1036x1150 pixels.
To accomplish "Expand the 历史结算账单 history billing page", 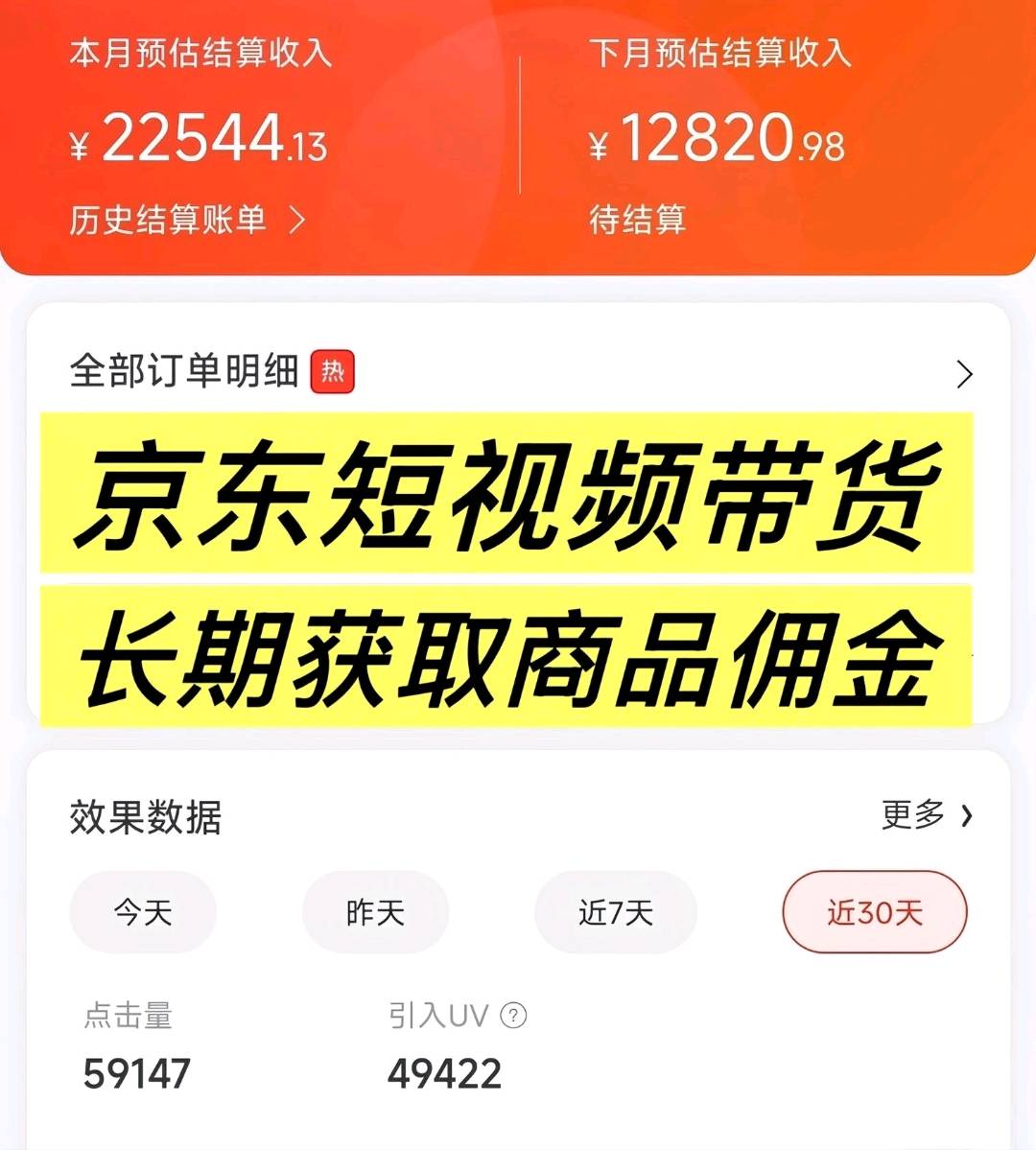I will [168, 219].
